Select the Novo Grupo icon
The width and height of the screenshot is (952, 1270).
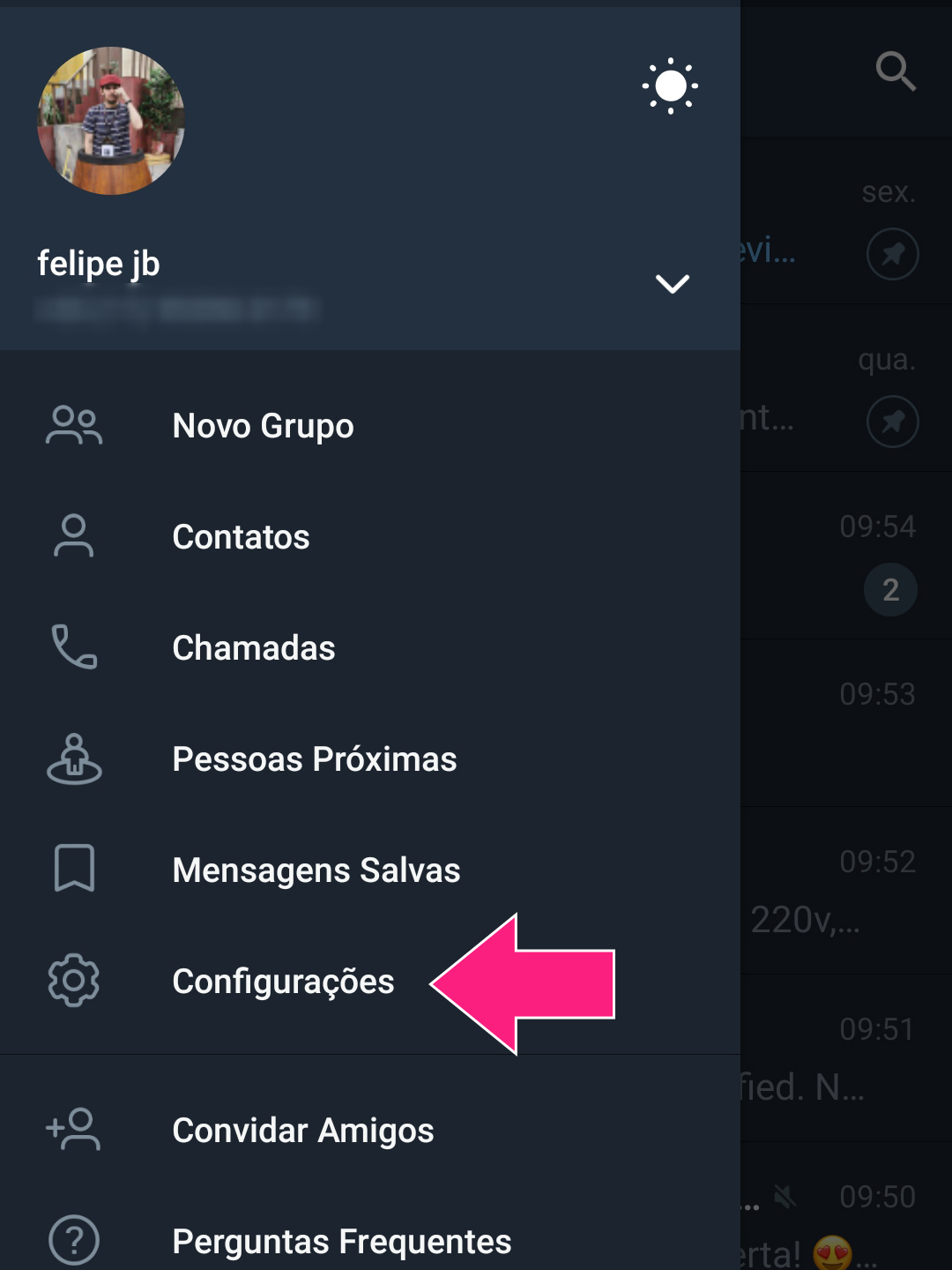75,425
